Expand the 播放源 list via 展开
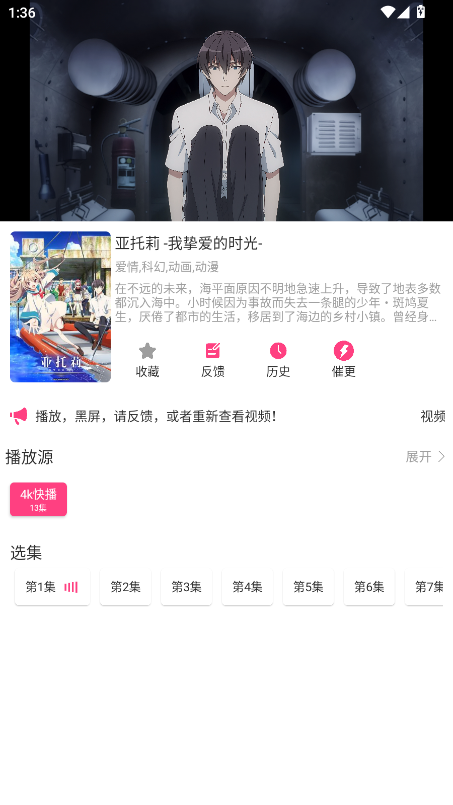The height and width of the screenshot is (805, 453). 425,456
